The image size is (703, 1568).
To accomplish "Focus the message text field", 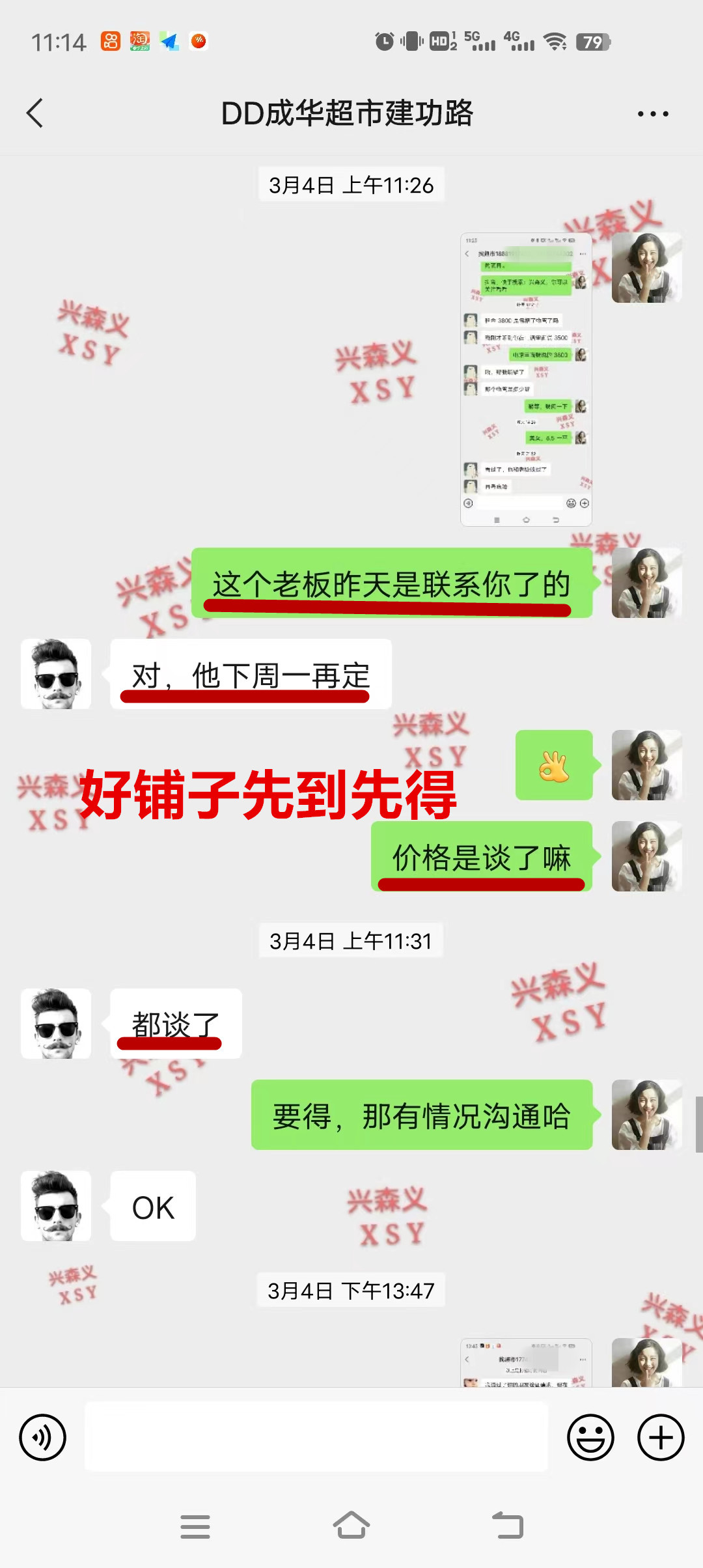I will (x=316, y=1437).
